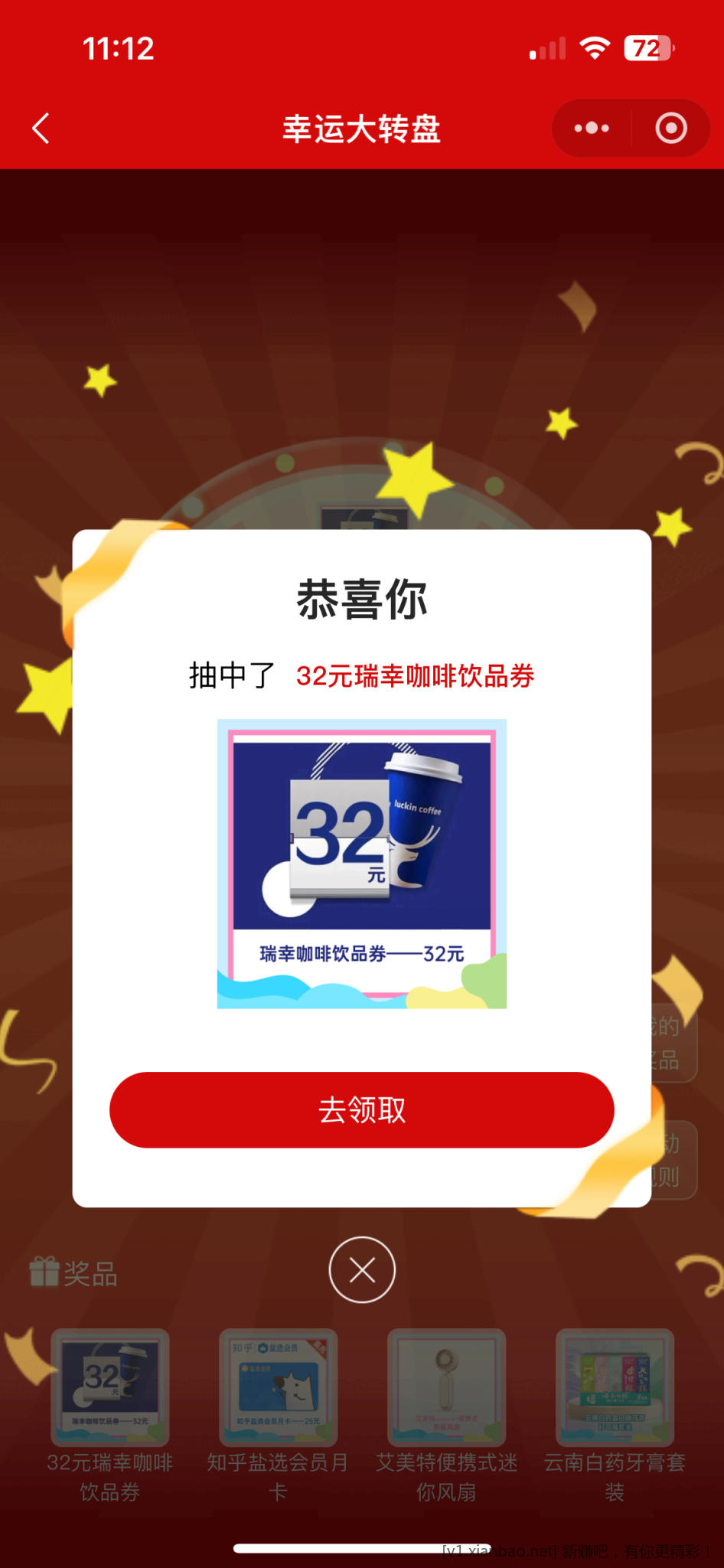Open the mini program more options menu
Screen dimensions: 724x1568
tap(592, 129)
